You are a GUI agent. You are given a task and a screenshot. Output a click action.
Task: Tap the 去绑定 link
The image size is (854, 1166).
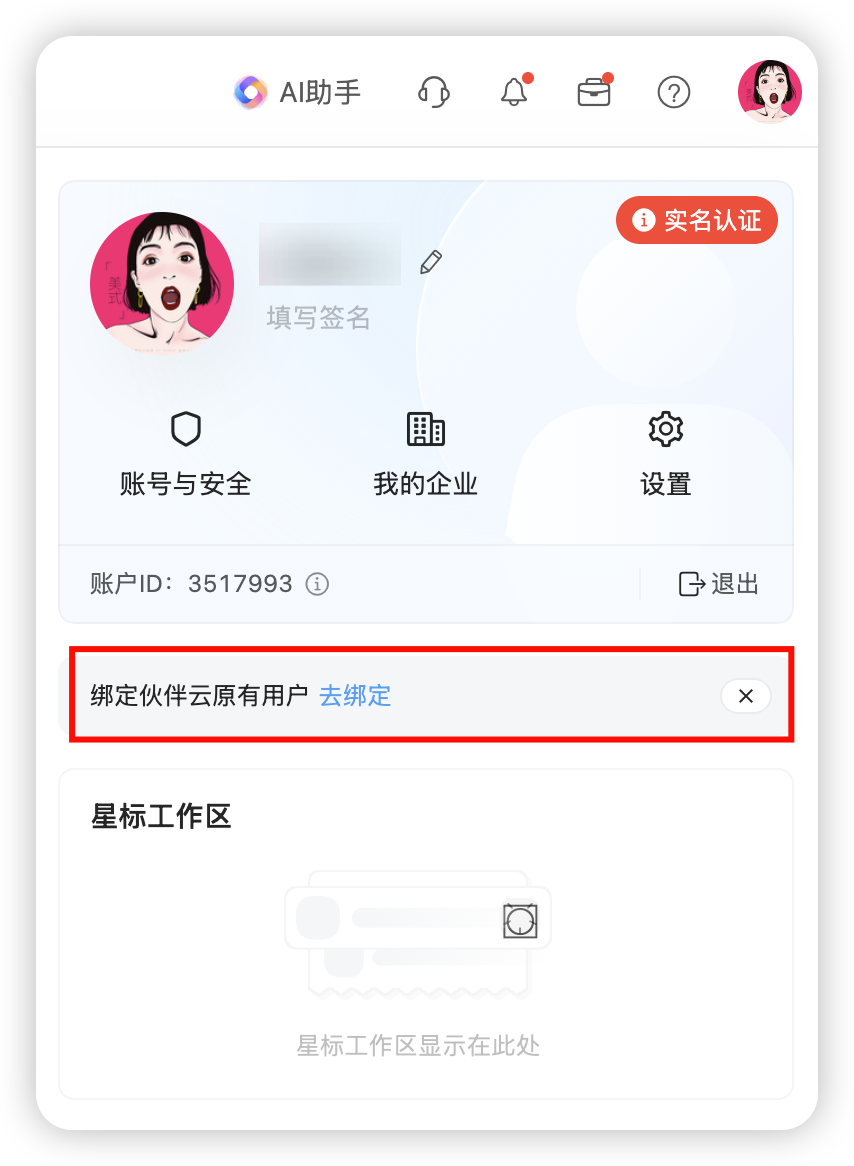pyautogui.click(x=355, y=696)
